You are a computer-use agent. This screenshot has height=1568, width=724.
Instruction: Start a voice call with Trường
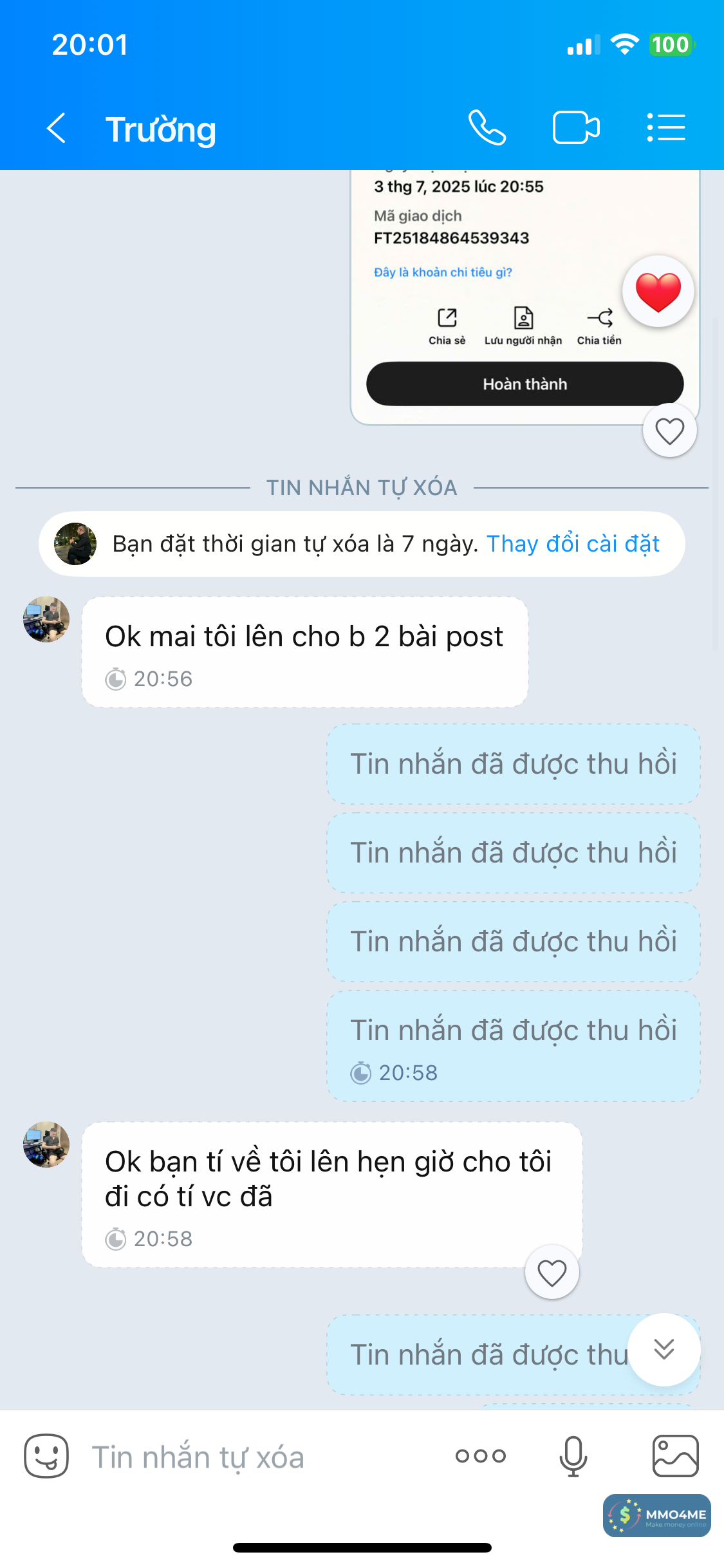tap(487, 127)
